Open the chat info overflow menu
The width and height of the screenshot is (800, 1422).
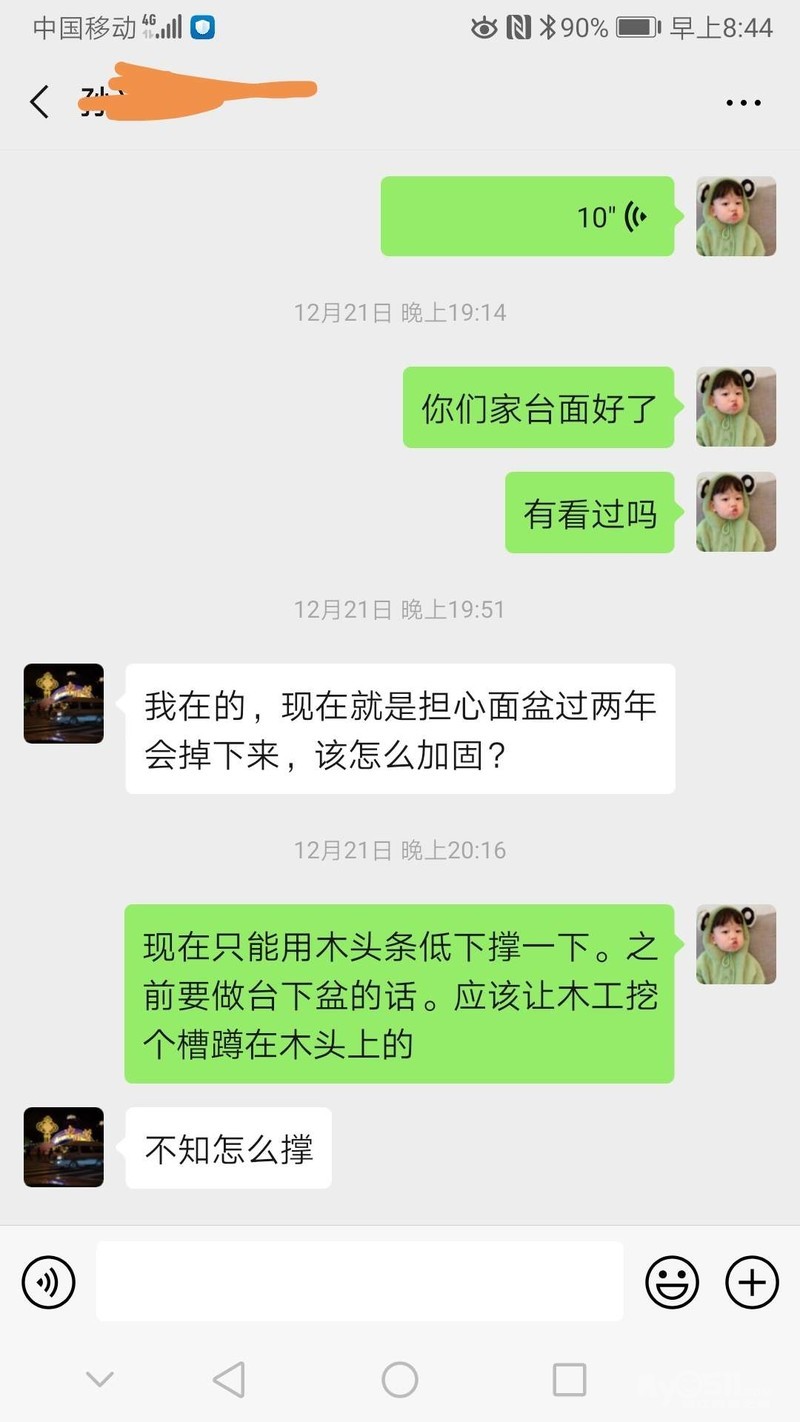coord(743,102)
